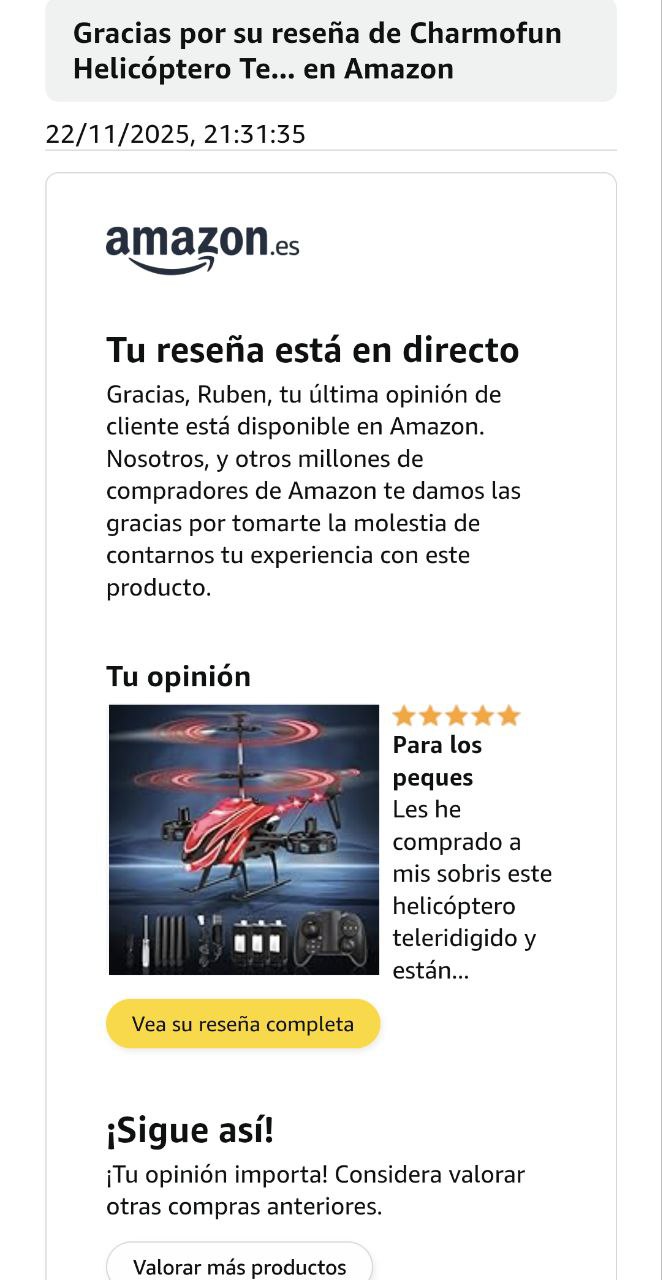Open 'Vea su reseña completa' button
The image size is (662, 1280).
pyautogui.click(x=243, y=1024)
